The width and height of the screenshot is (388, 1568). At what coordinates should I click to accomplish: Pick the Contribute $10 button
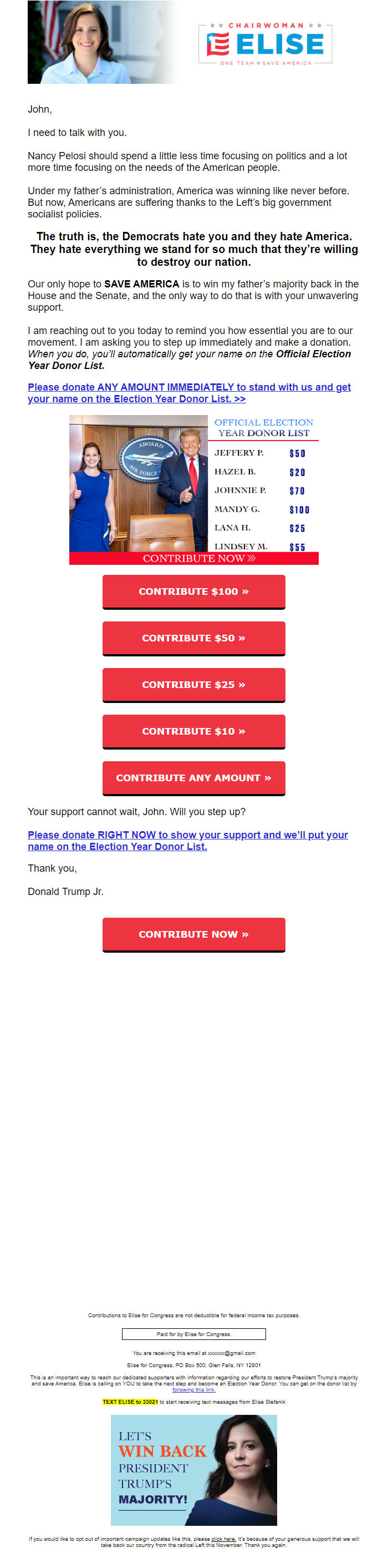point(193,731)
